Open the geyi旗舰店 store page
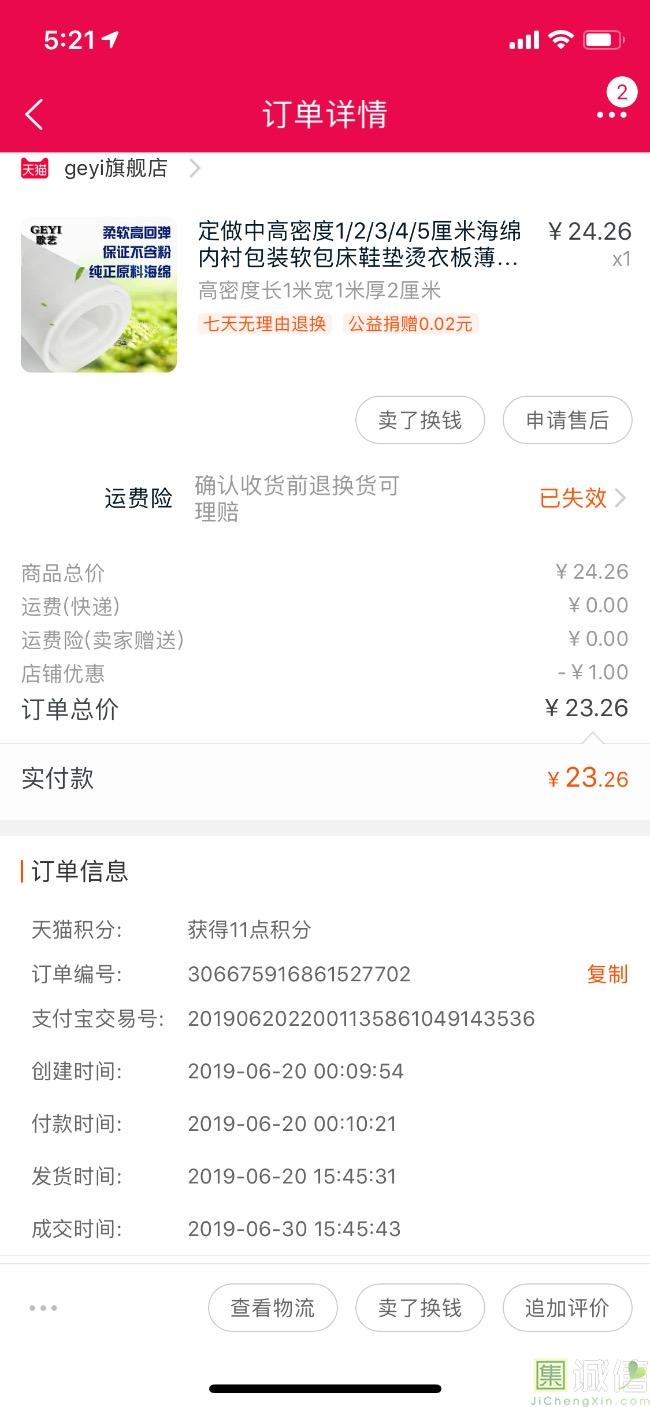 point(115,168)
